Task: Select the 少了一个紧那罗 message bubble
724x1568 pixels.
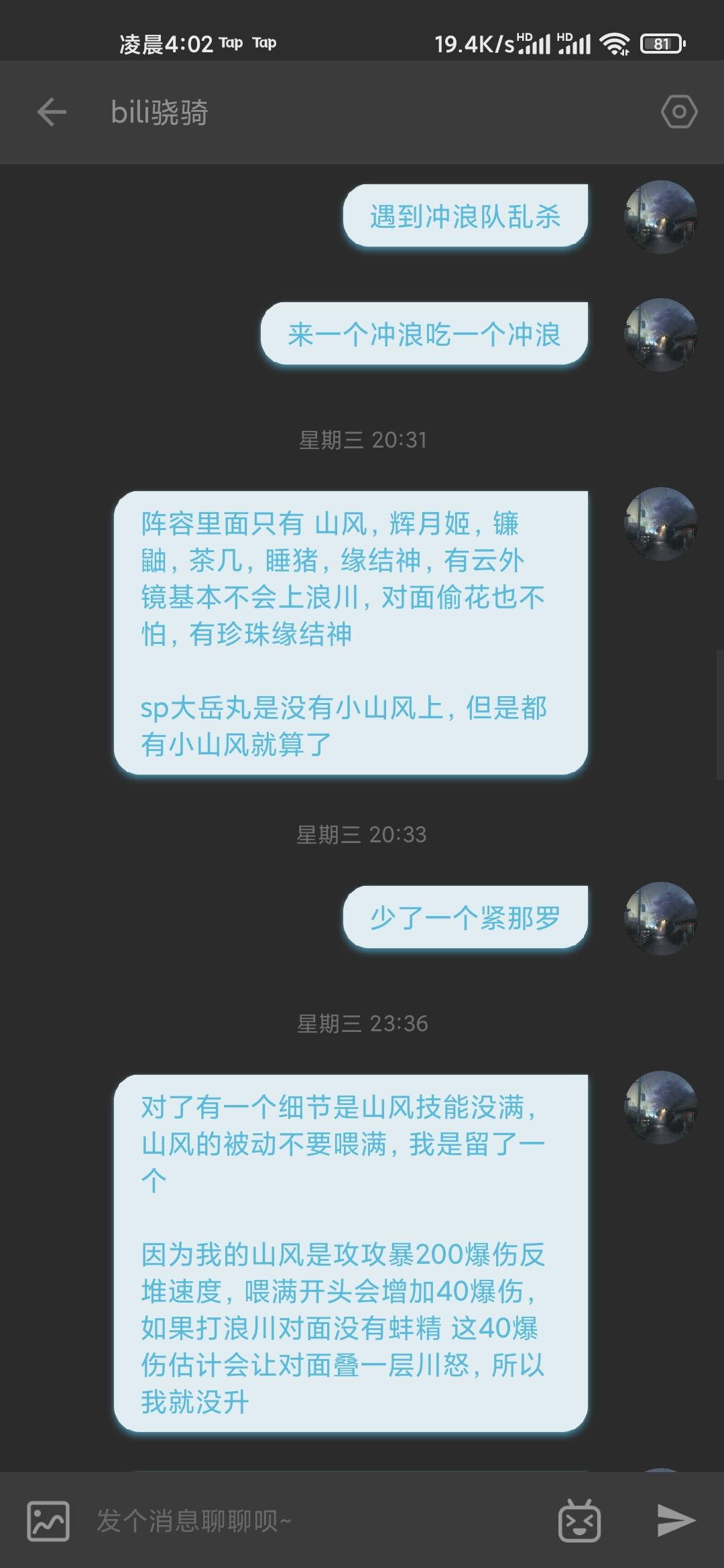Action: pos(465,918)
